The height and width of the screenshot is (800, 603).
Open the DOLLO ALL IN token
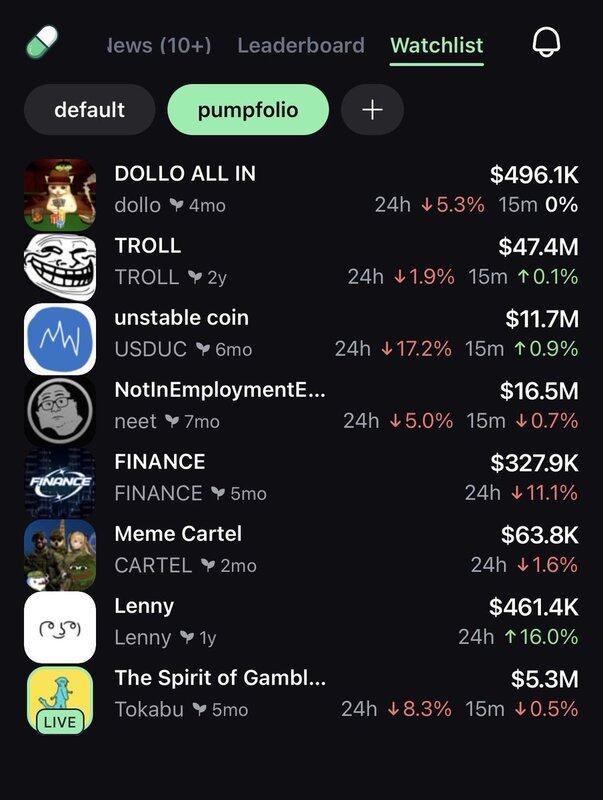pos(300,188)
